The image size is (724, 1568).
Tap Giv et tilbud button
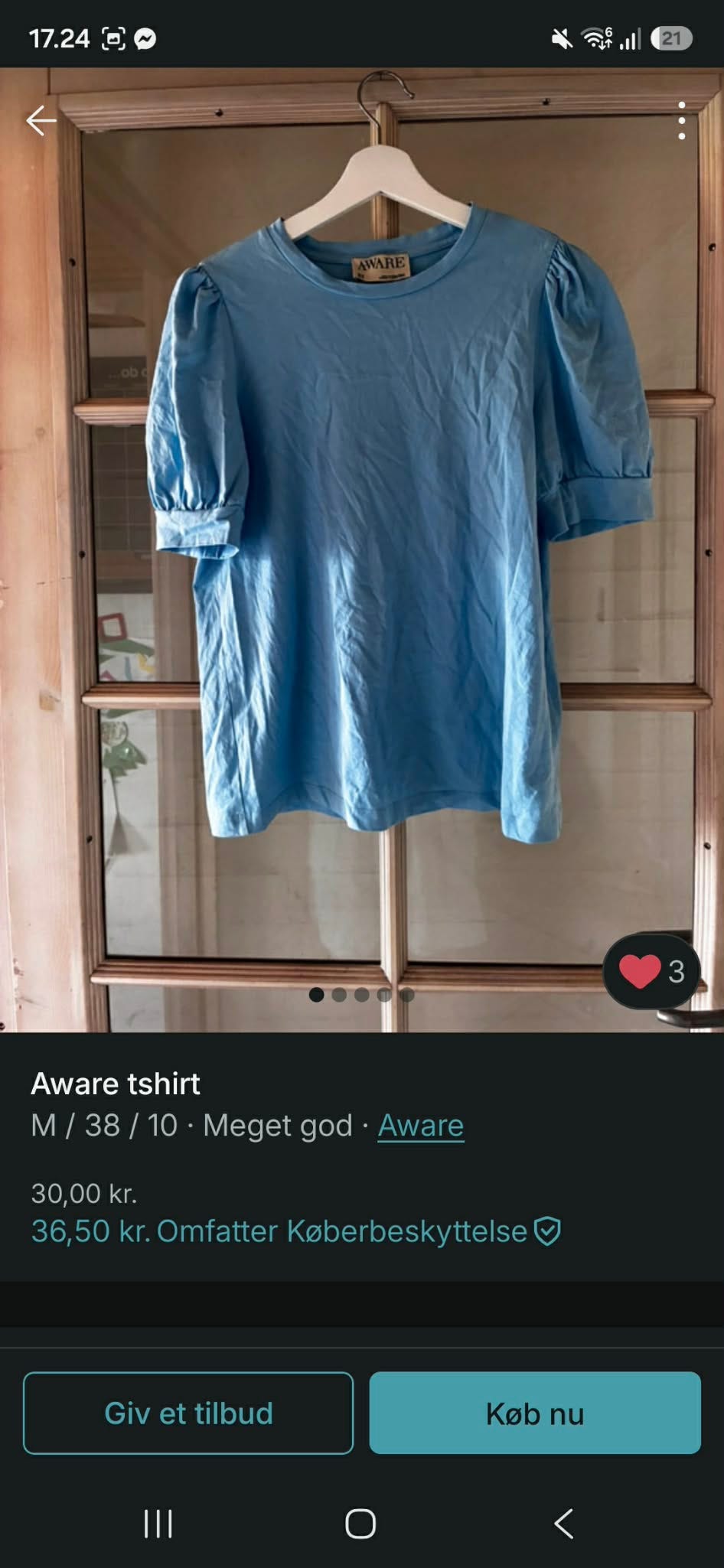(188, 1413)
